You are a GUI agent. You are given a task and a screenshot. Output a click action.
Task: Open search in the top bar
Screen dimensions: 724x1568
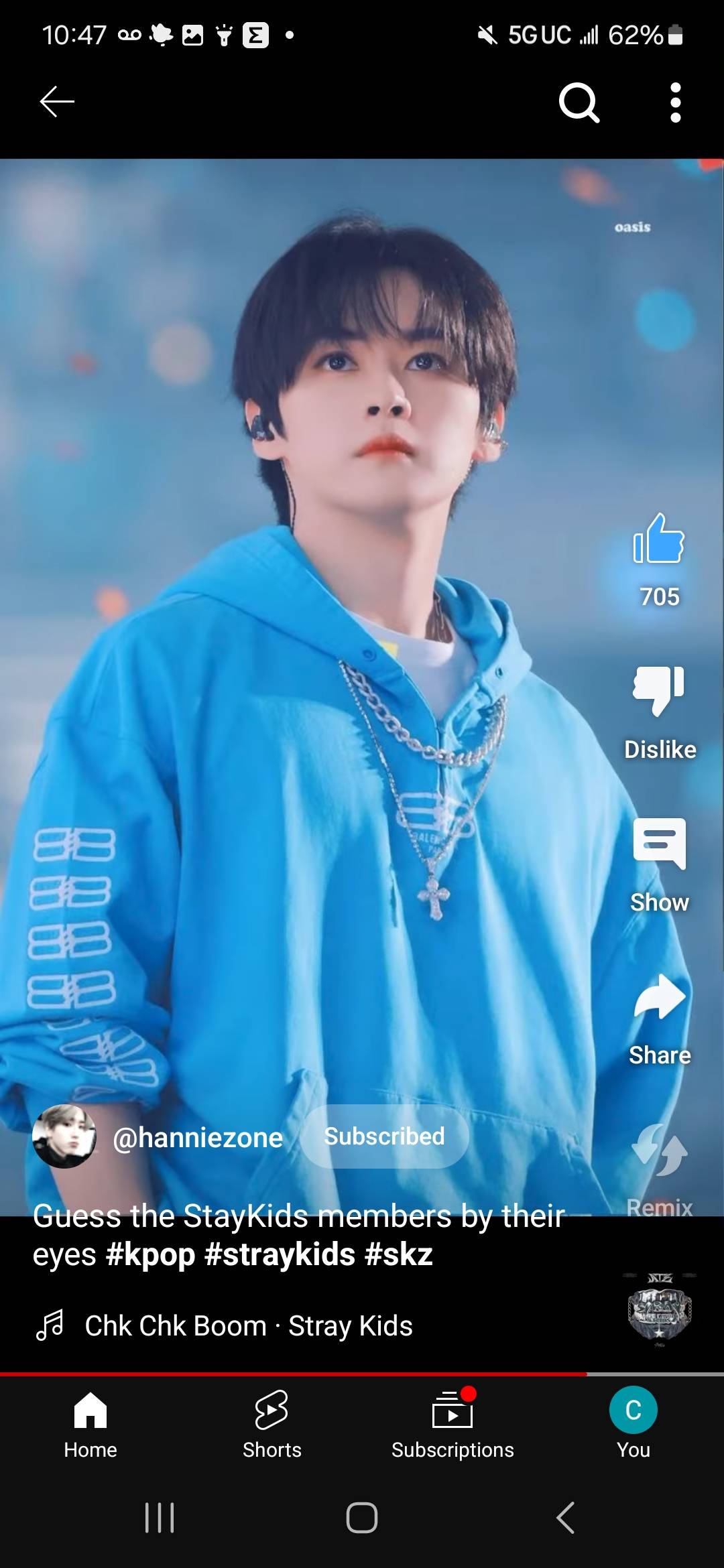[579, 103]
